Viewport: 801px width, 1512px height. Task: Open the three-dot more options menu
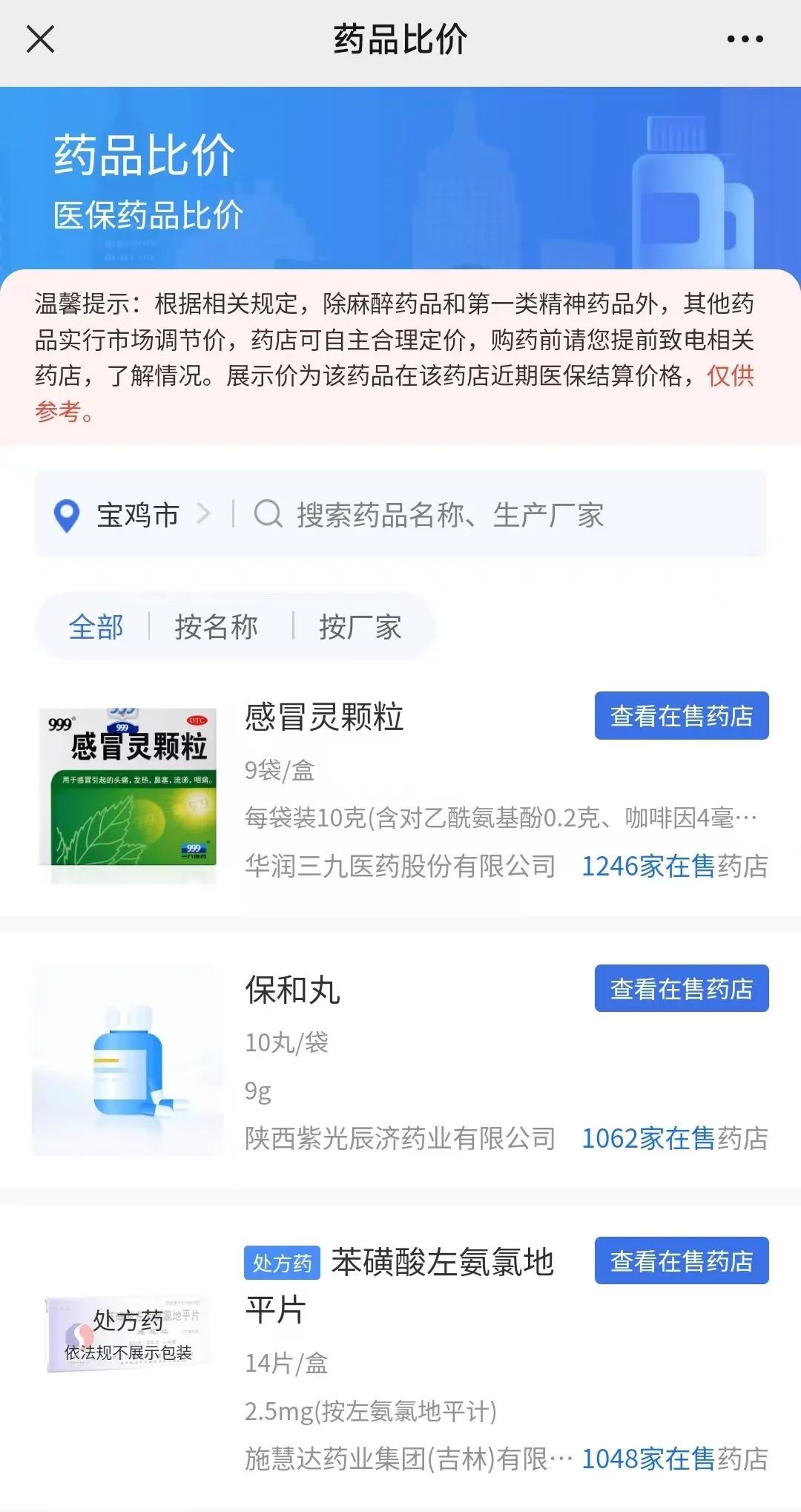click(745, 39)
